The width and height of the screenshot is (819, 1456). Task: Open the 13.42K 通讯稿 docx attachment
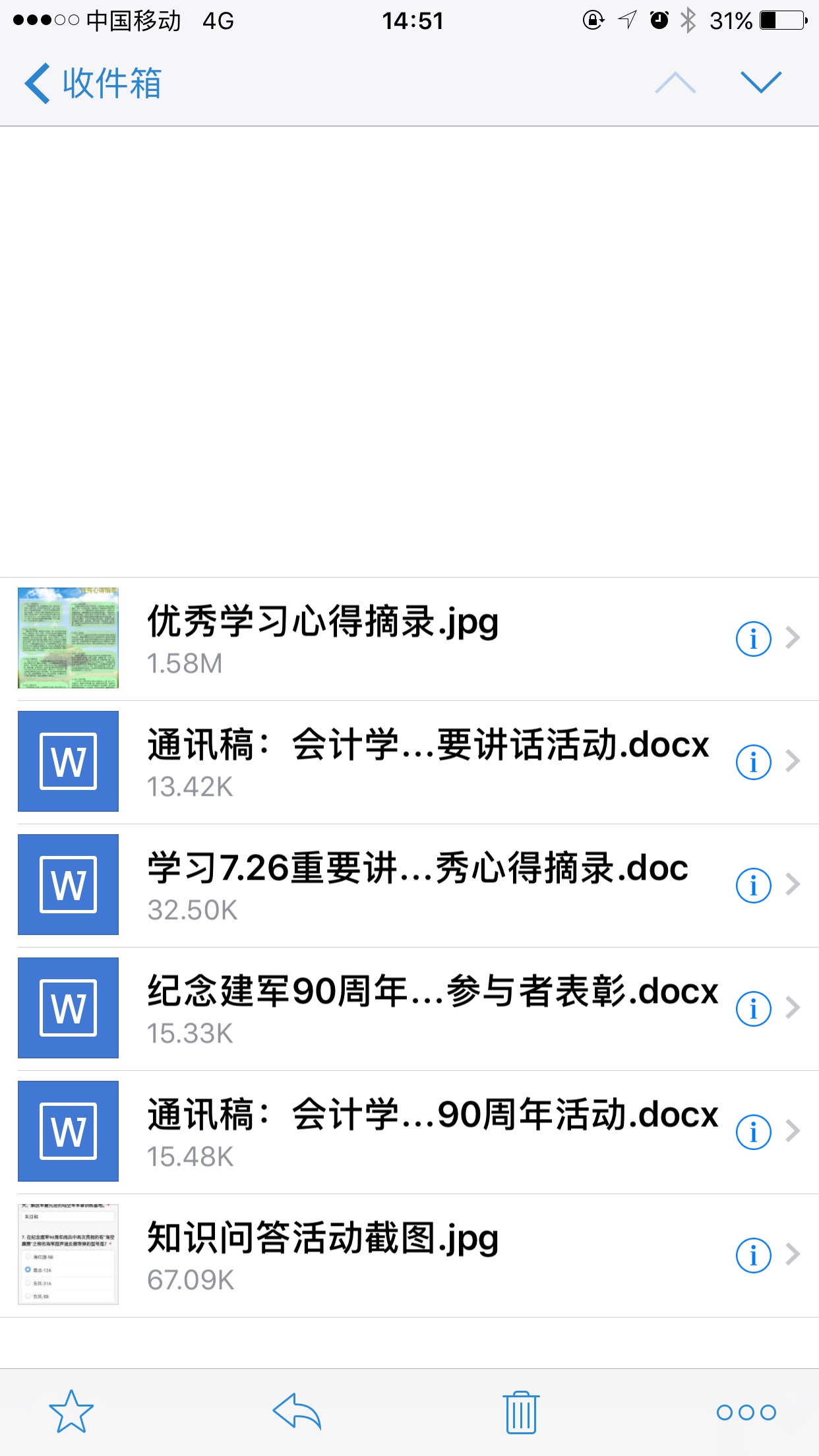pyautogui.click(x=429, y=762)
